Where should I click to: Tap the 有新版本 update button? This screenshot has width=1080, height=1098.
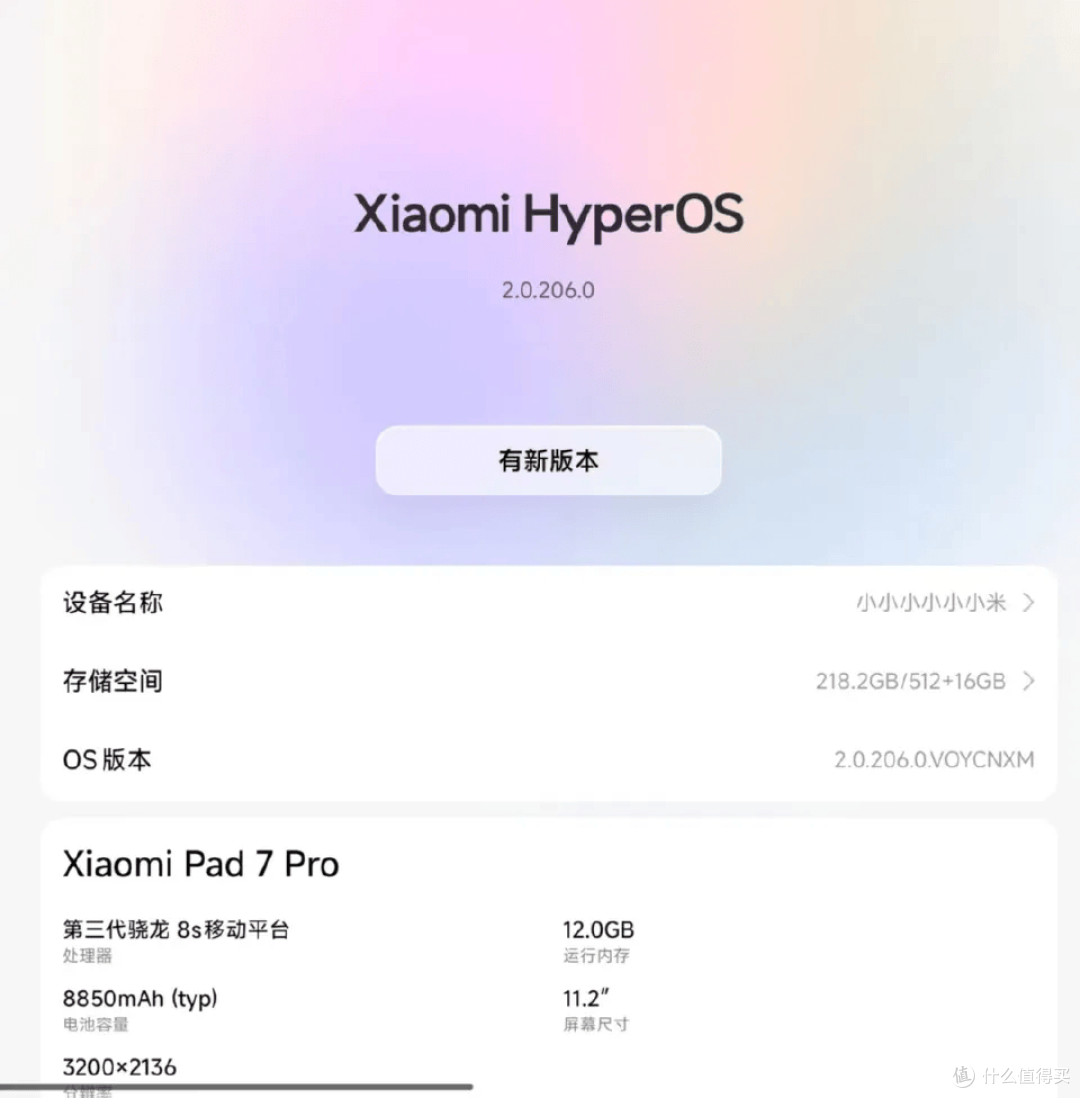(x=548, y=460)
